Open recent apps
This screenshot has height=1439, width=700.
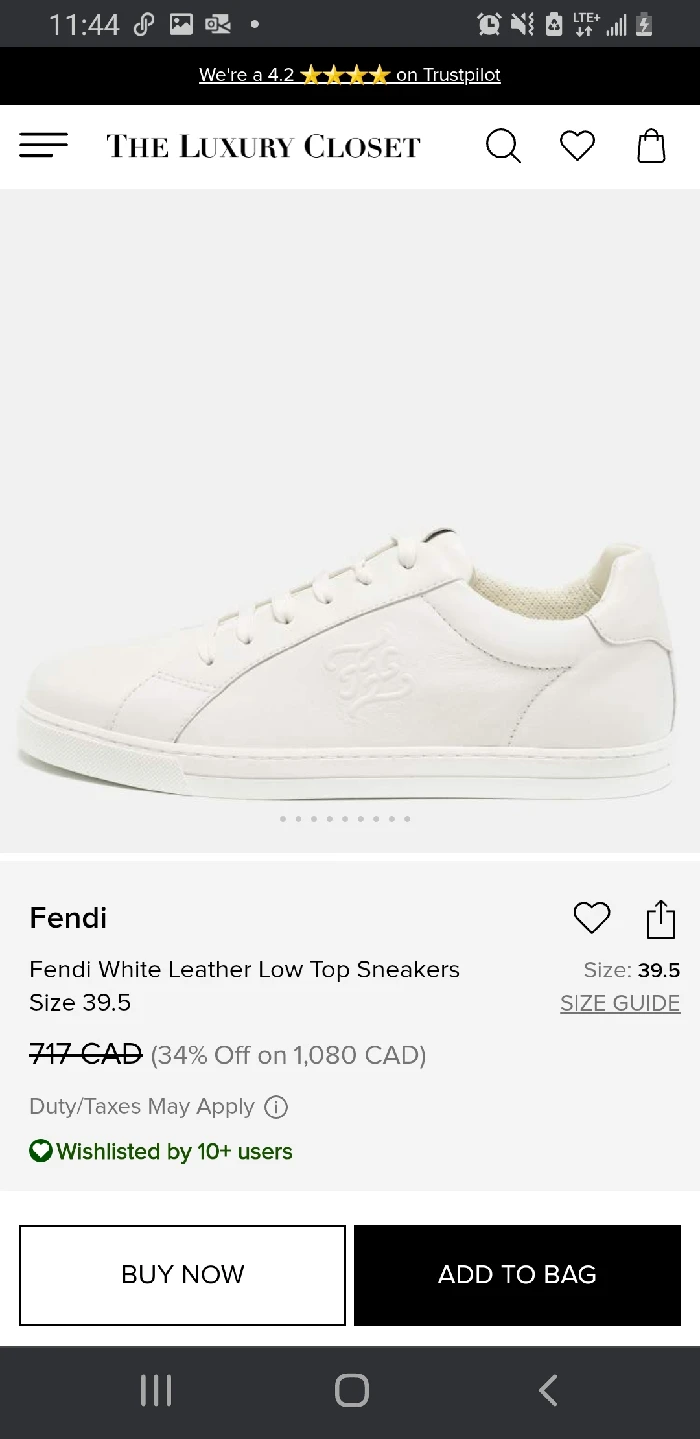pyautogui.click(x=156, y=1390)
